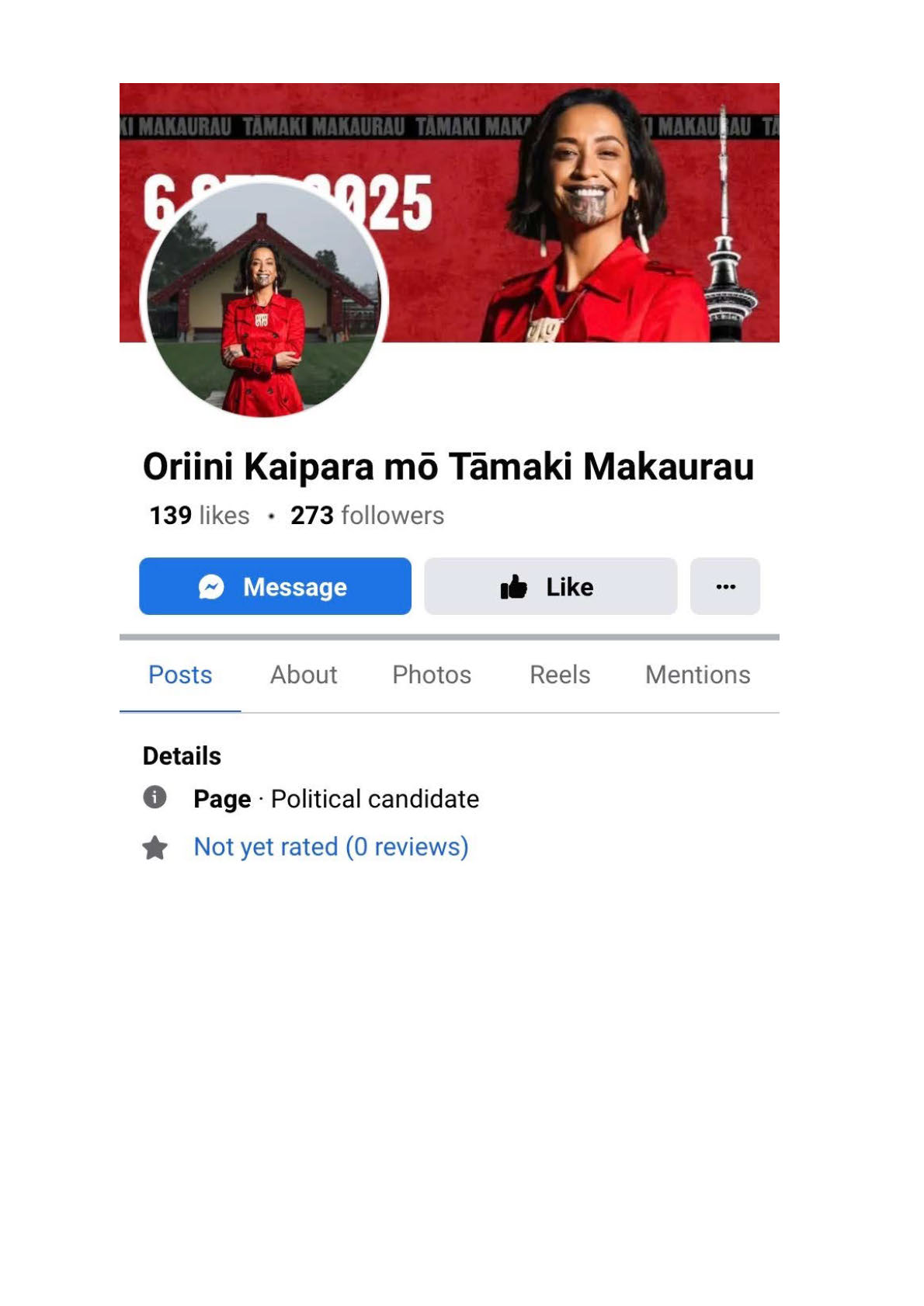View the Photos tab

pyautogui.click(x=432, y=674)
